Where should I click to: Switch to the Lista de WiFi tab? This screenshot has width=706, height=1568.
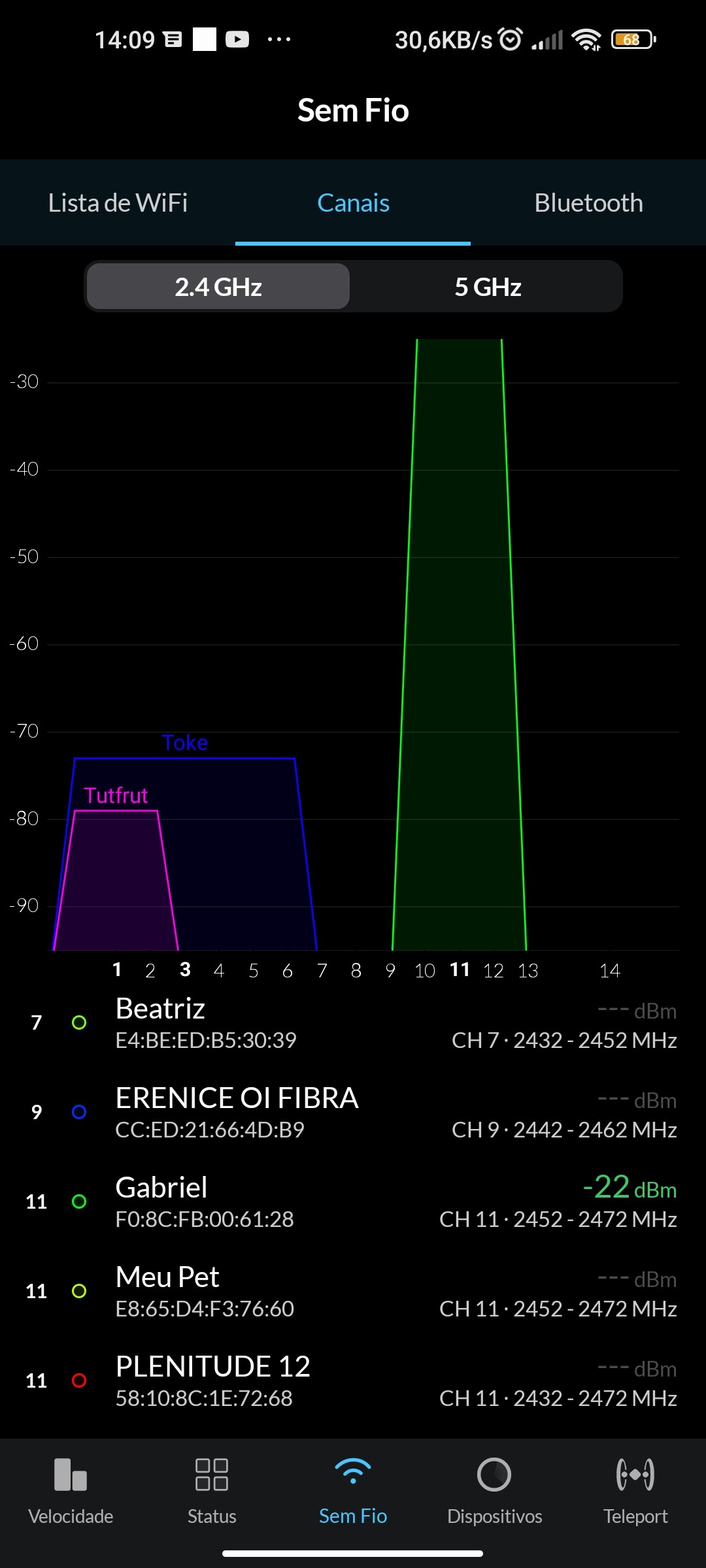pos(118,203)
